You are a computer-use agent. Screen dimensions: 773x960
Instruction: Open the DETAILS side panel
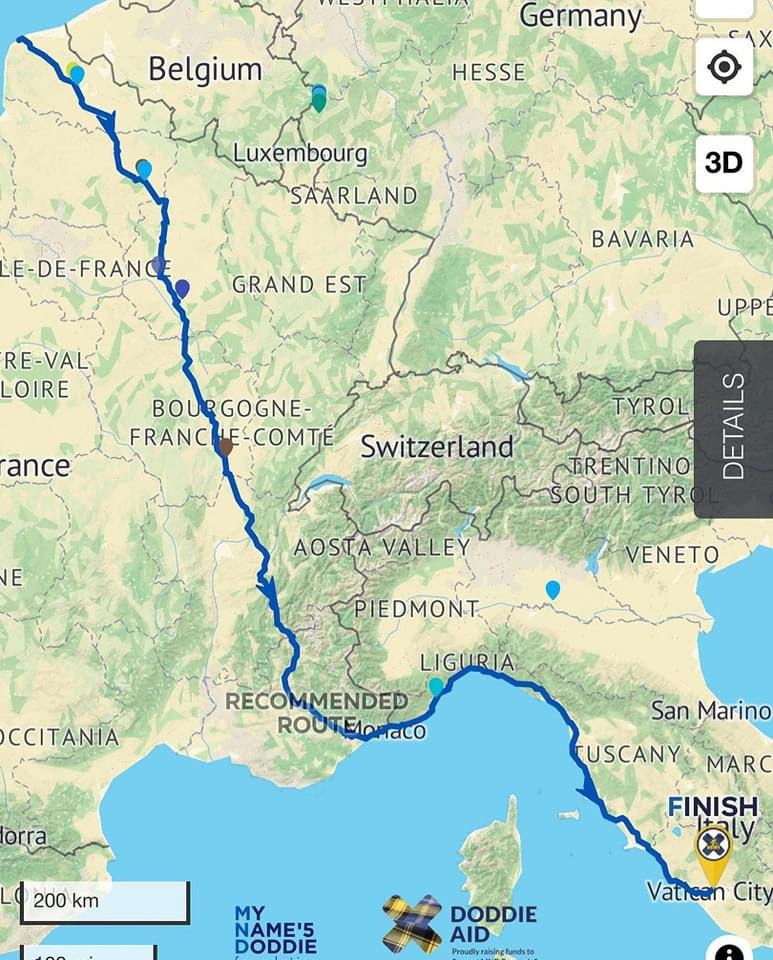coord(733,428)
